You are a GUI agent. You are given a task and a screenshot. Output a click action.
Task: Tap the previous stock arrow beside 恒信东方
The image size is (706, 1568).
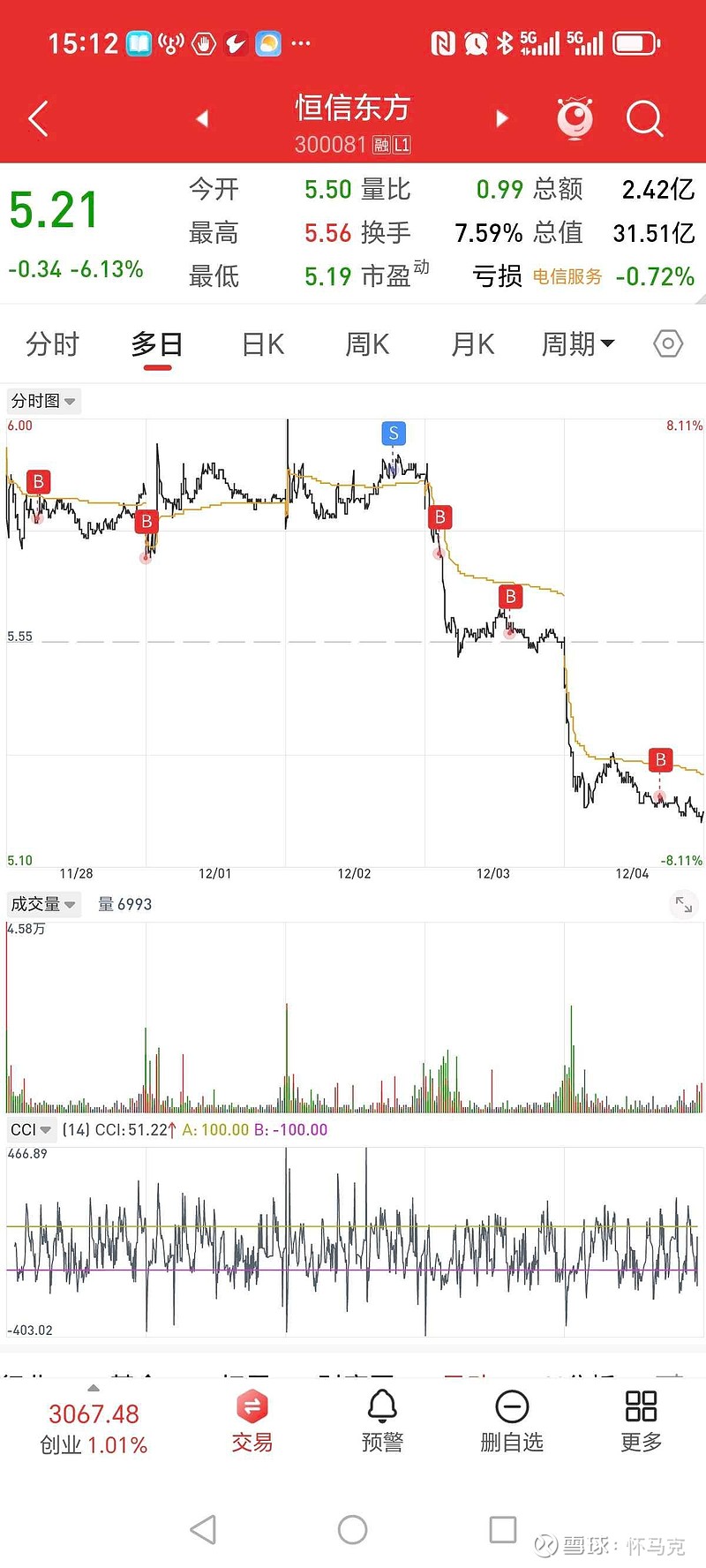[x=201, y=117]
